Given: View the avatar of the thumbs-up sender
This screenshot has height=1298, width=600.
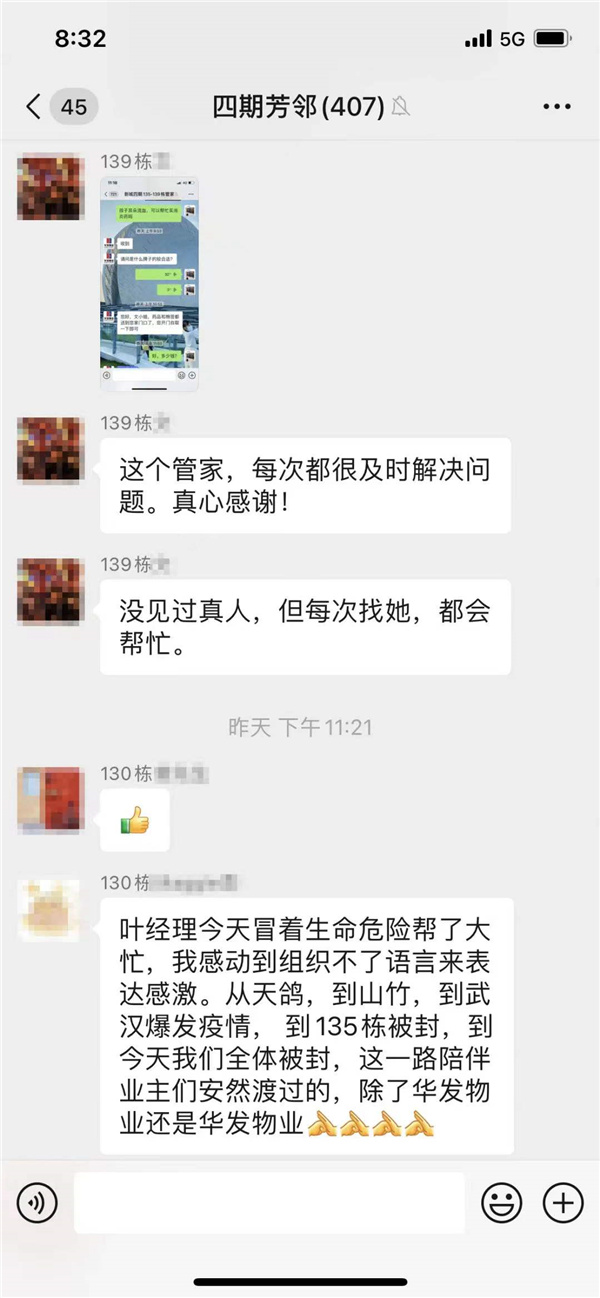Looking at the screenshot, I should click(x=50, y=800).
